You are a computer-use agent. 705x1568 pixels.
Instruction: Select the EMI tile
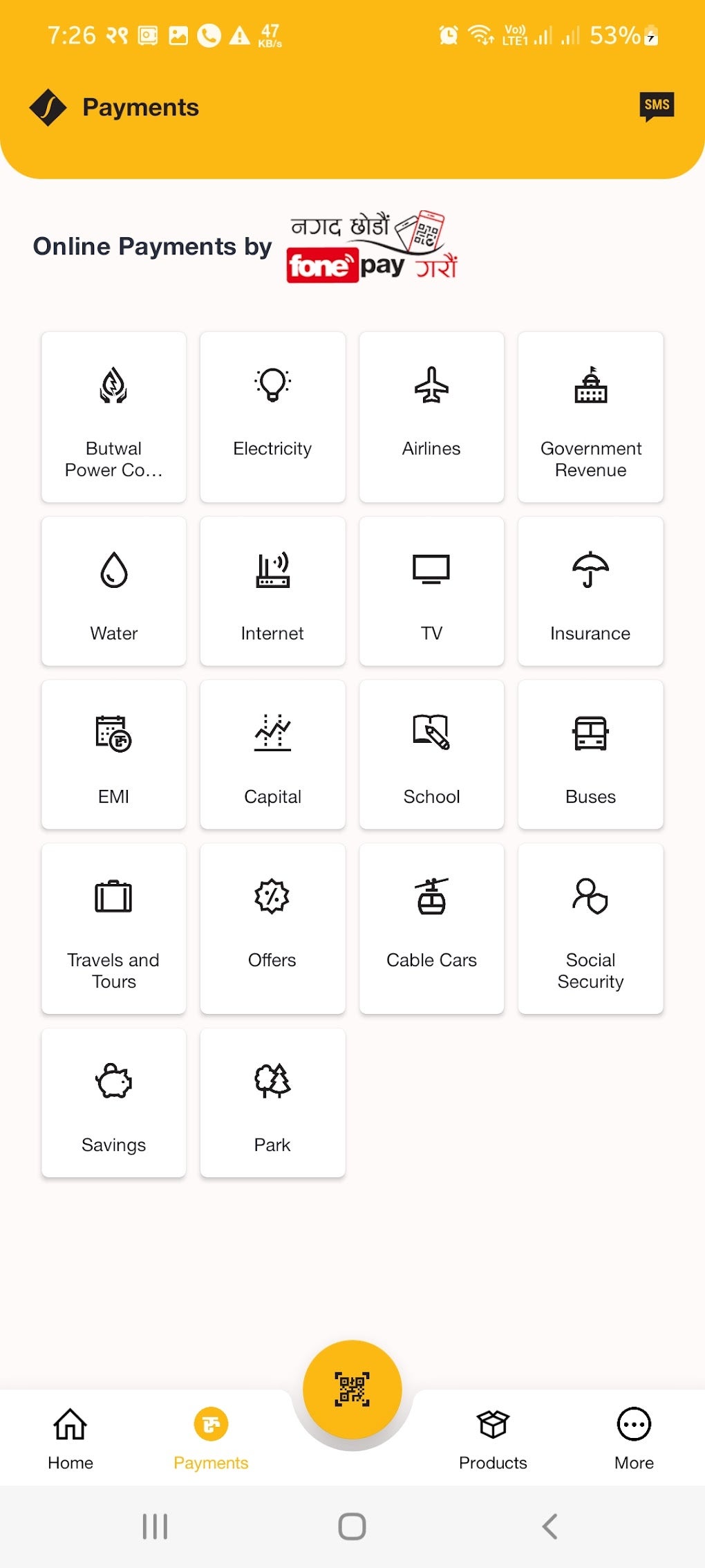pos(113,755)
